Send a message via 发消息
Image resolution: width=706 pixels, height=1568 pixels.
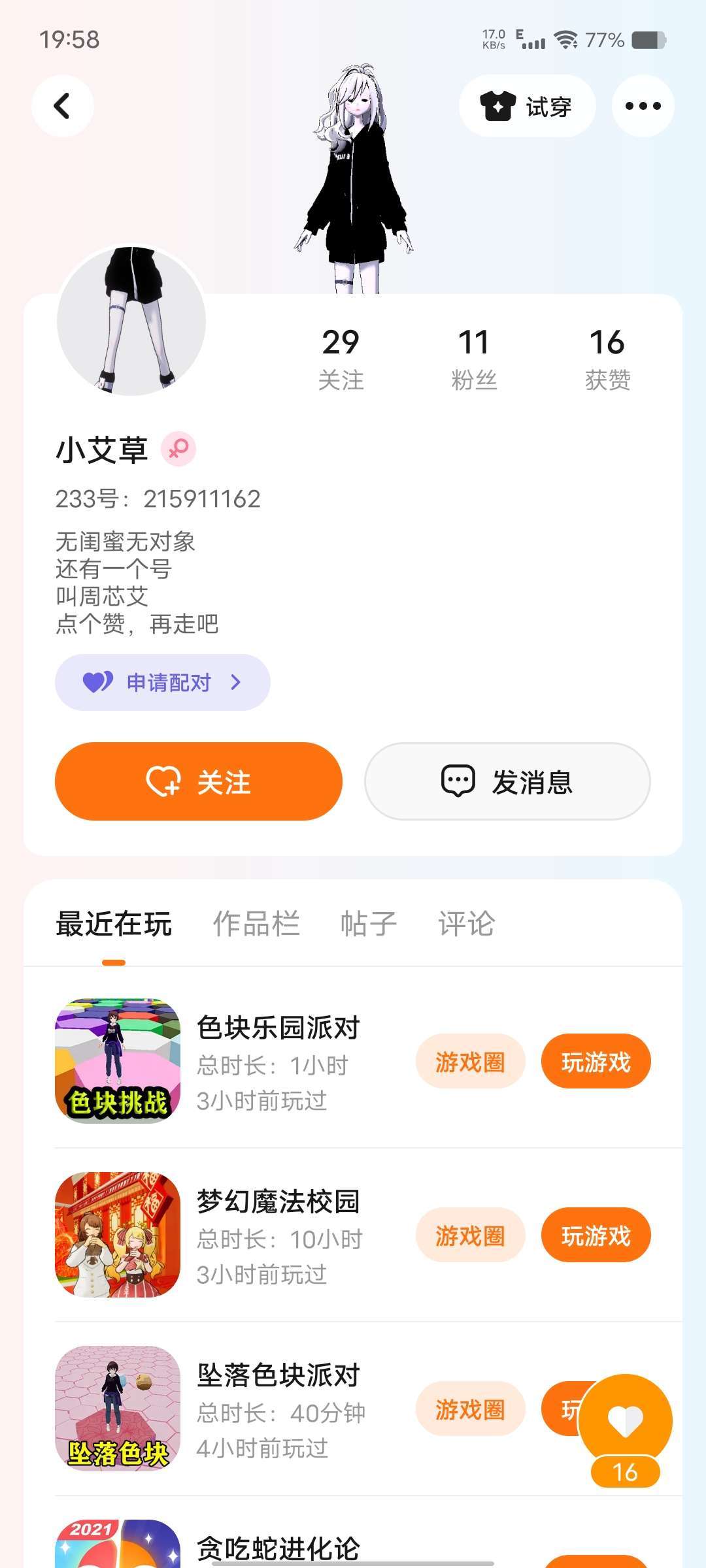click(x=507, y=781)
